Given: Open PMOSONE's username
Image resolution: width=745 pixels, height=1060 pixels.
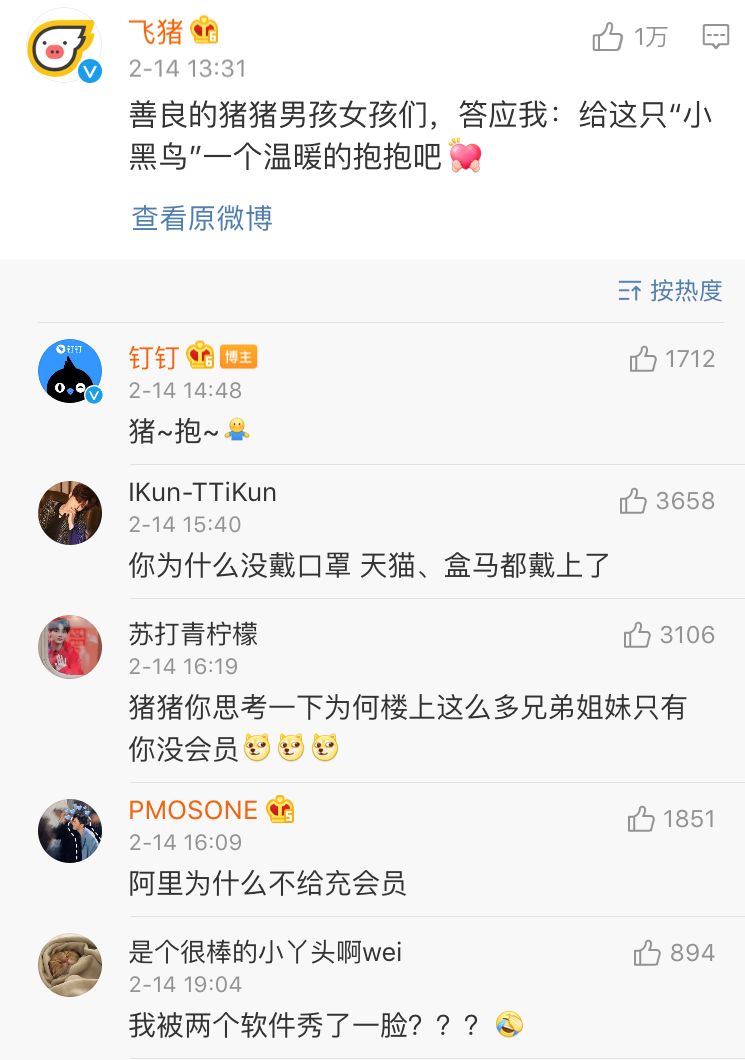Looking at the screenshot, I should (x=193, y=809).
